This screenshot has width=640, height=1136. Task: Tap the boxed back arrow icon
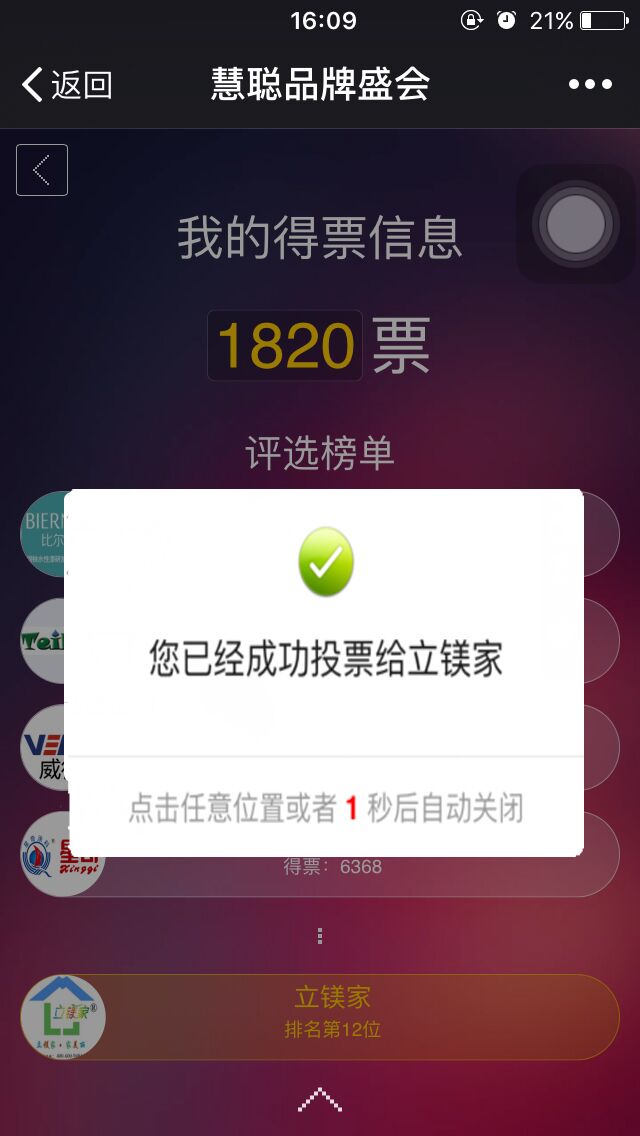click(x=42, y=170)
